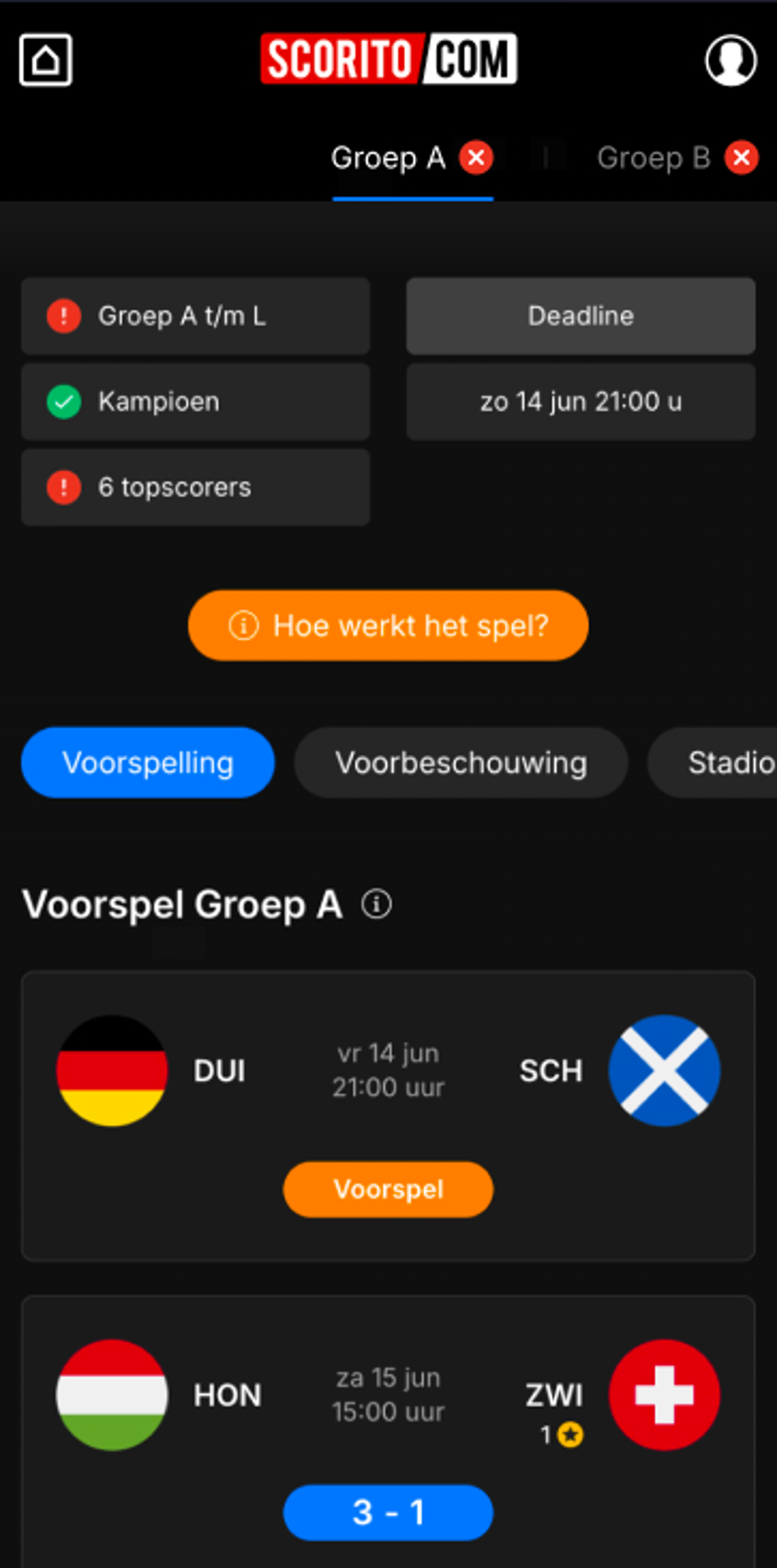Click the green checkmark beside Kampioen

coord(63,401)
